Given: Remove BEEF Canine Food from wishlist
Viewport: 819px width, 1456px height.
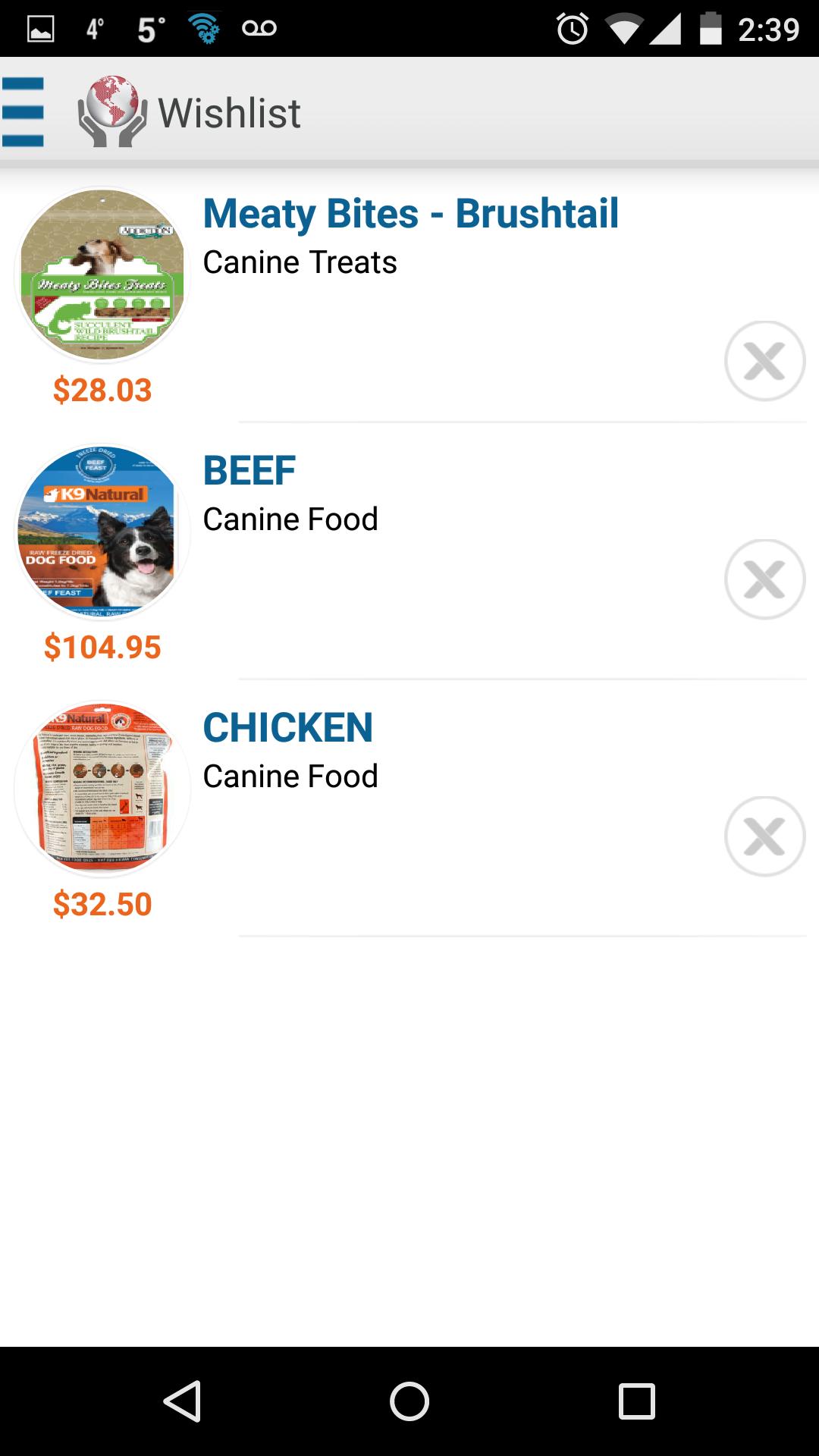Looking at the screenshot, I should [x=764, y=579].
